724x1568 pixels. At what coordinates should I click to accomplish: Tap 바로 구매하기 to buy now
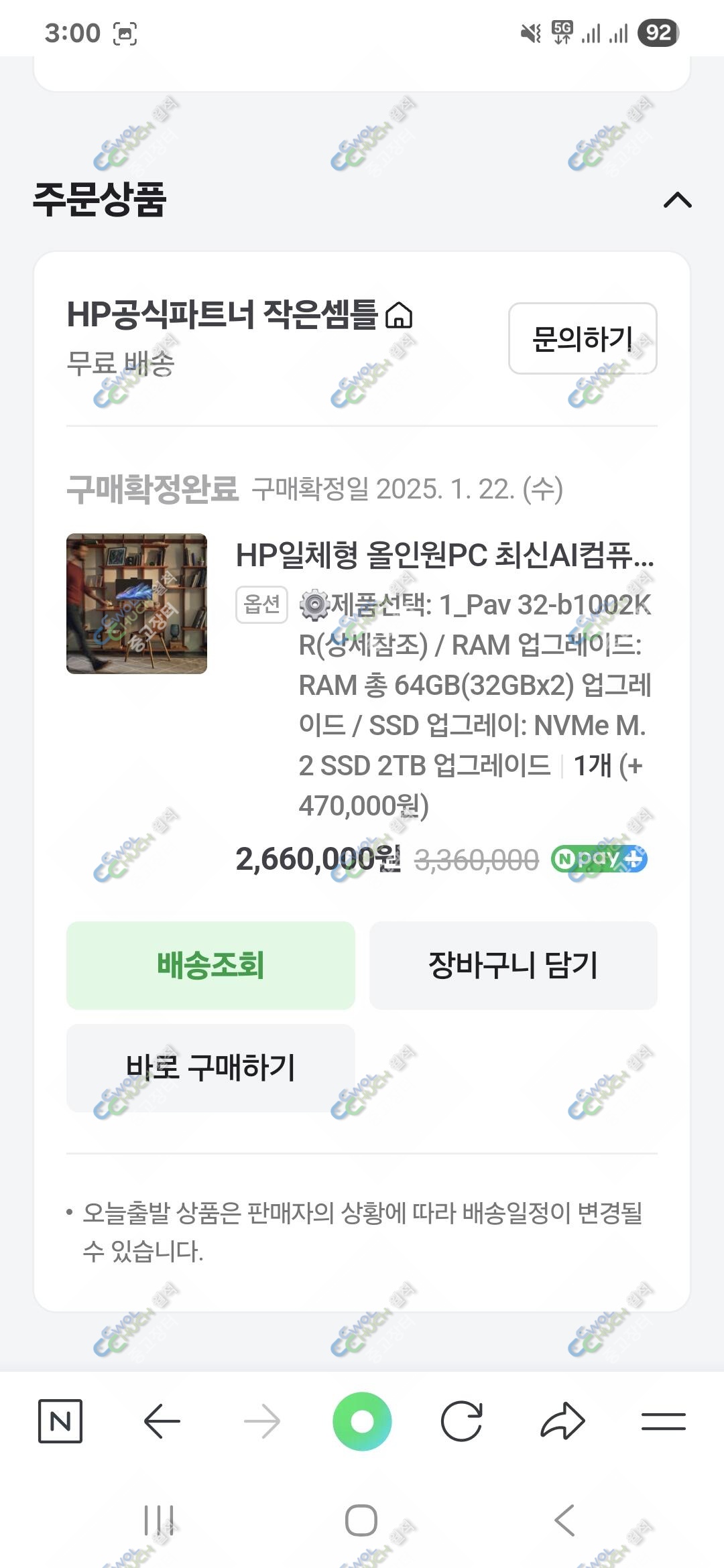pyautogui.click(x=210, y=1067)
